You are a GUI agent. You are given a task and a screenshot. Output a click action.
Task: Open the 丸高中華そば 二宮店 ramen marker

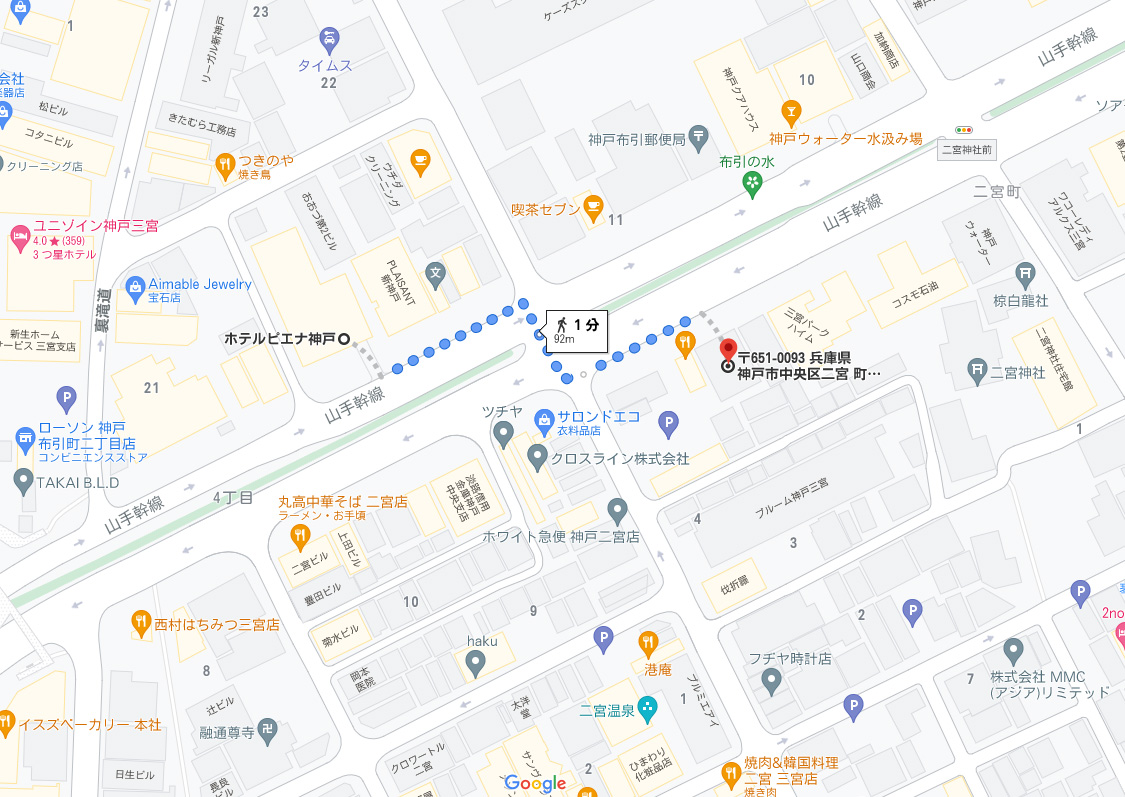pyautogui.click(x=300, y=538)
